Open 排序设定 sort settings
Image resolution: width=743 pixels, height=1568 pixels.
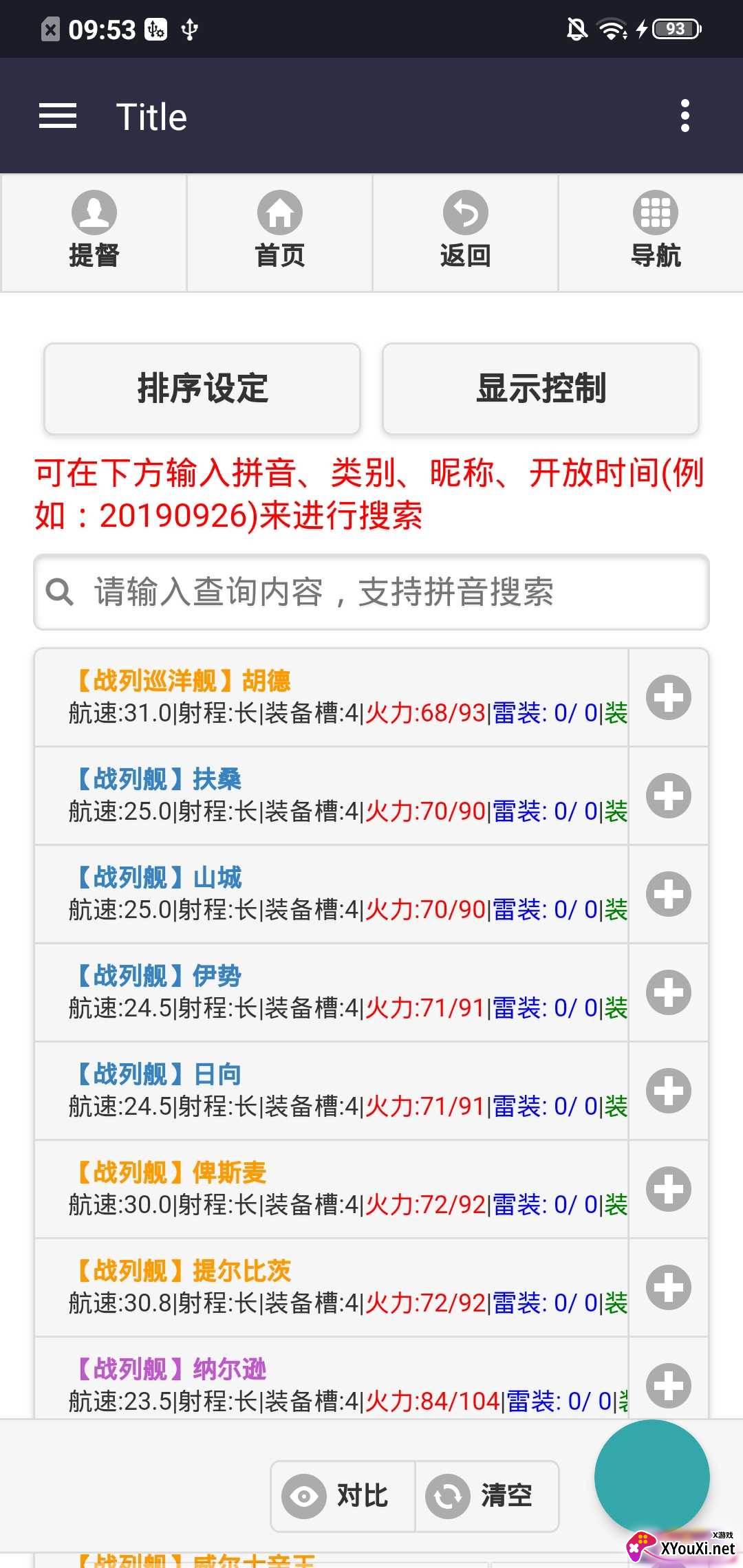(x=202, y=389)
